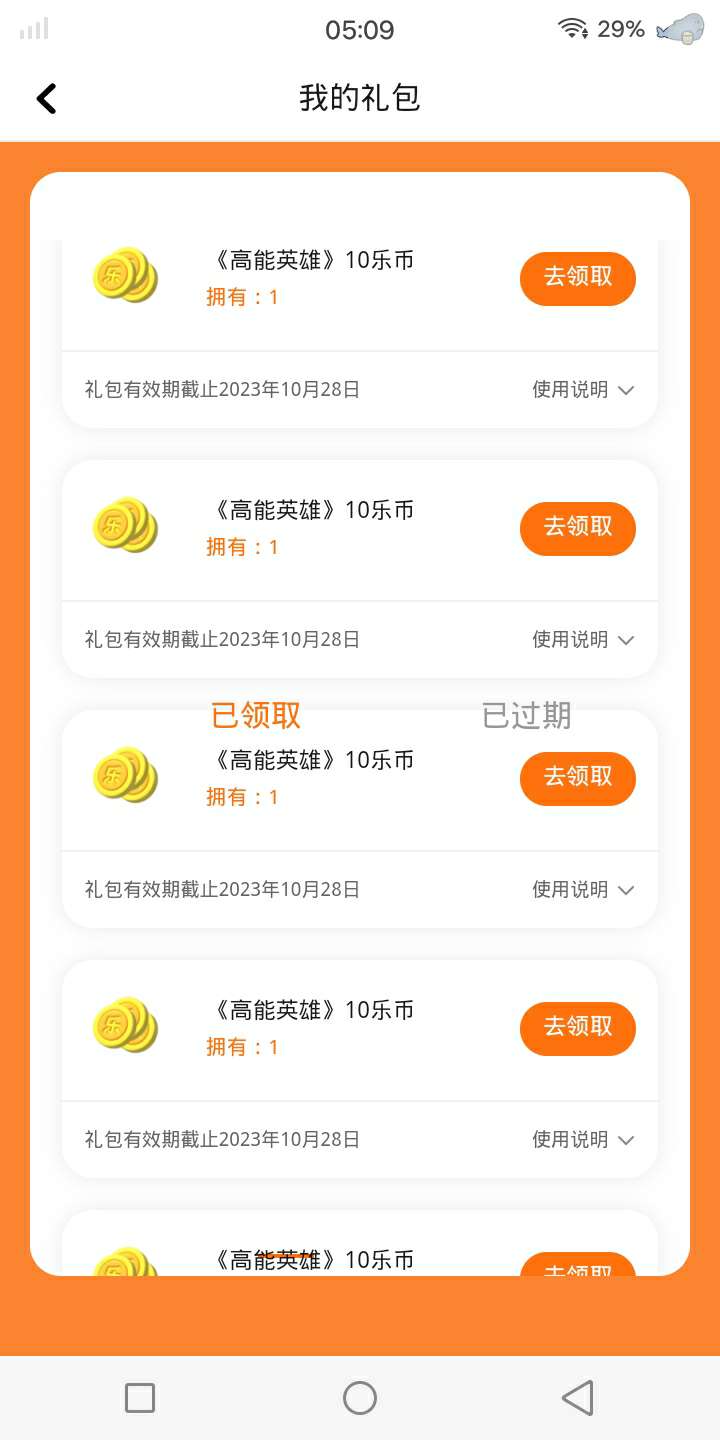The width and height of the screenshot is (720, 1440).
Task: Go back from the 我的礼包 page
Action: 46,98
